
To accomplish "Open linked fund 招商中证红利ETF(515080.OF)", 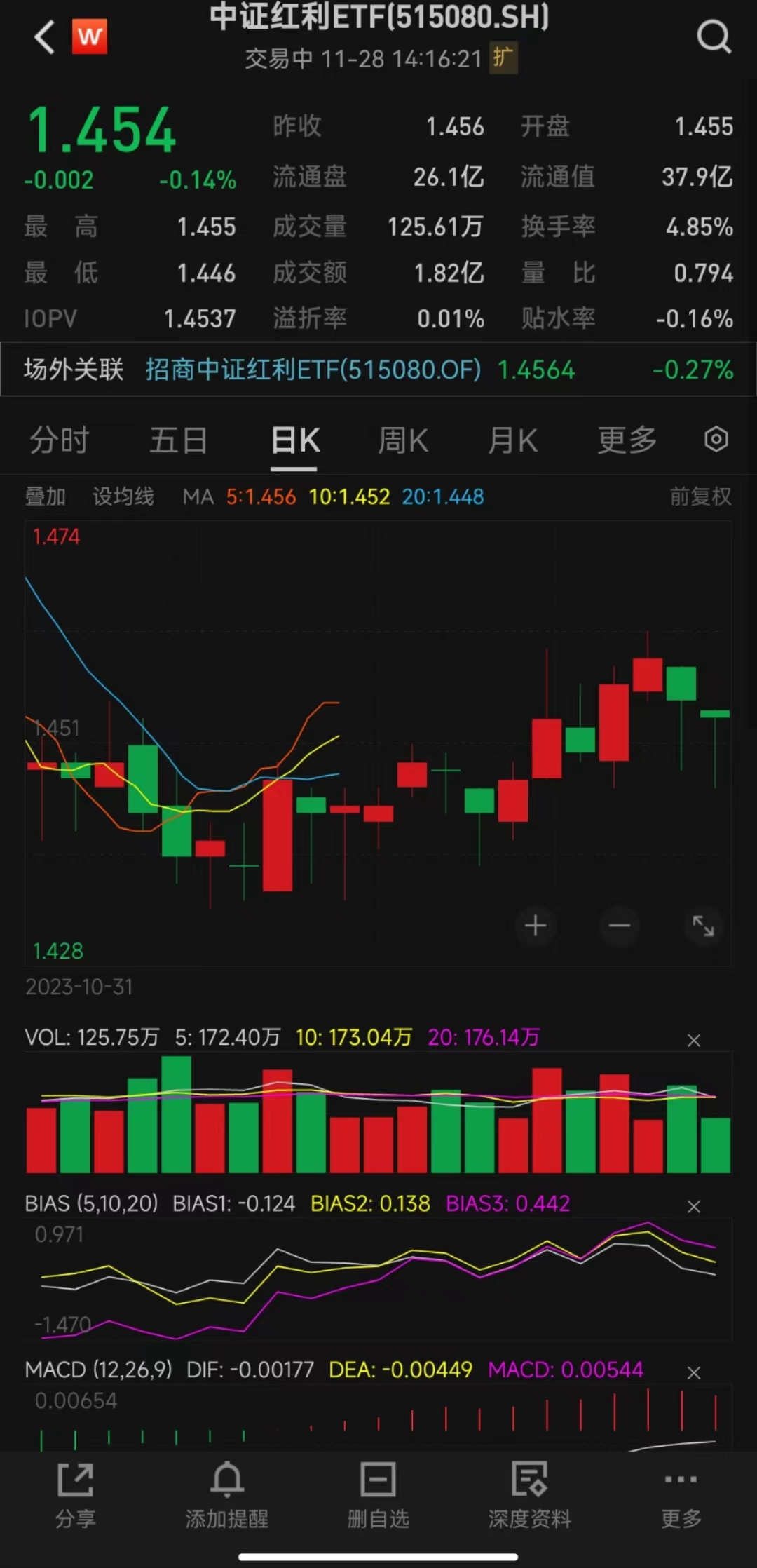I will point(313,370).
